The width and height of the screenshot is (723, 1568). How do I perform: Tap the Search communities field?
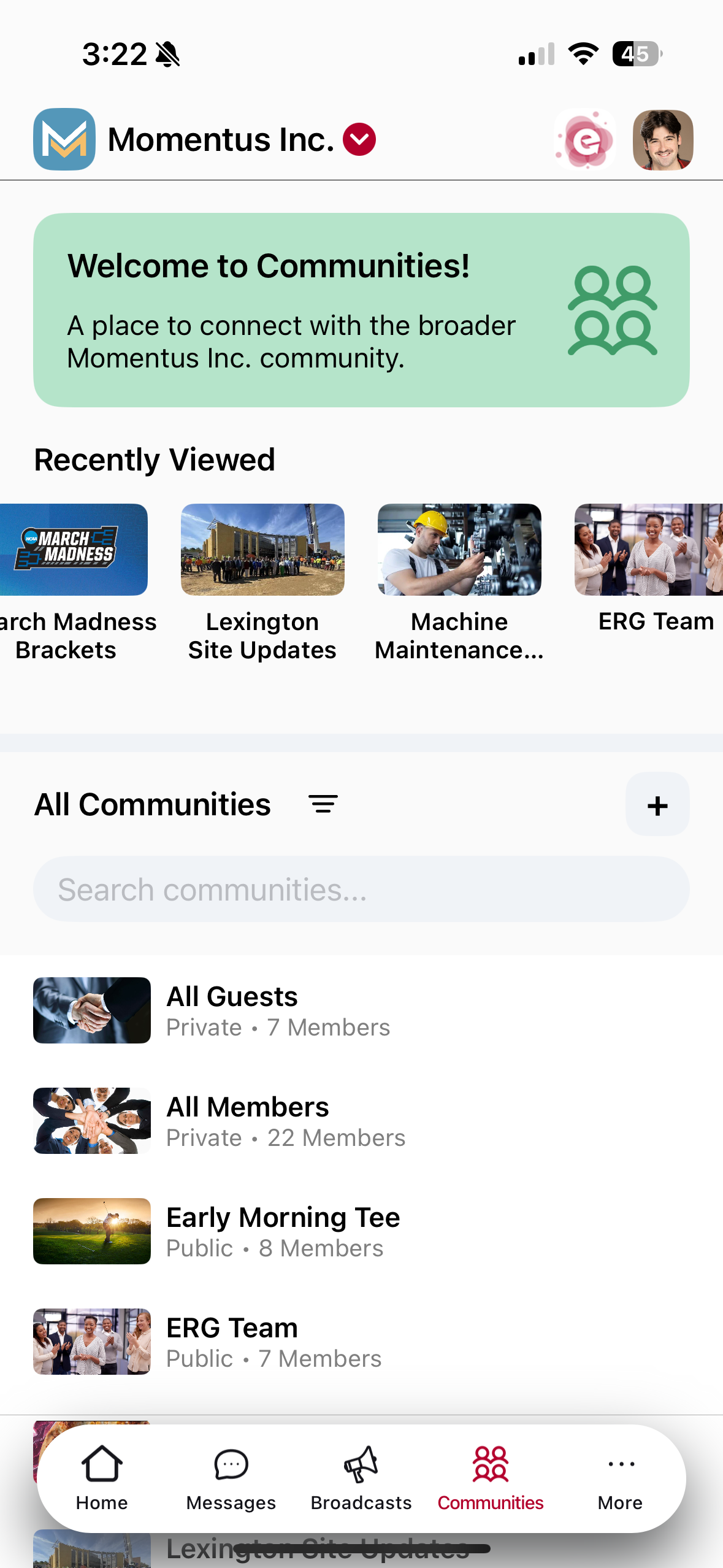[x=361, y=890]
